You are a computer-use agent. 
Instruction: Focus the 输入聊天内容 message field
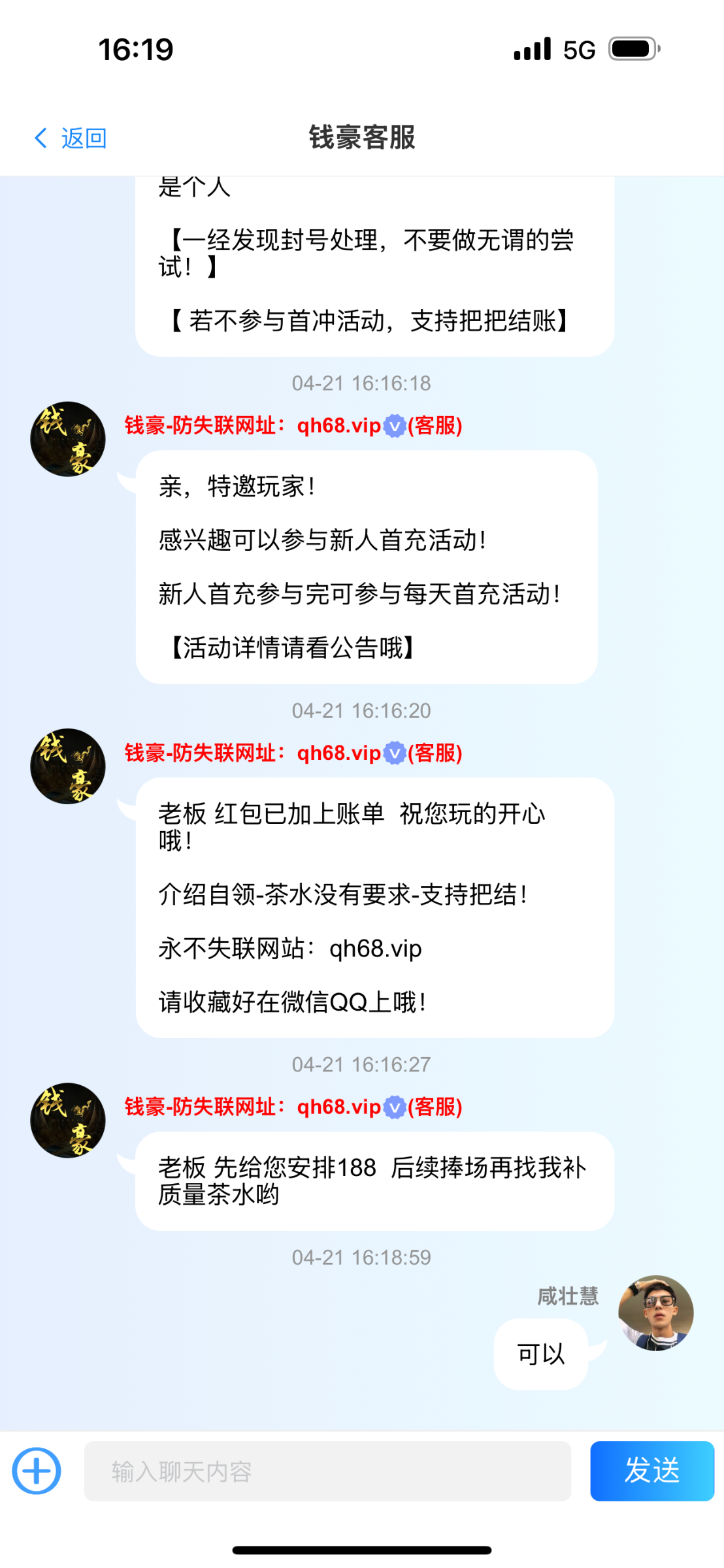tap(327, 1471)
